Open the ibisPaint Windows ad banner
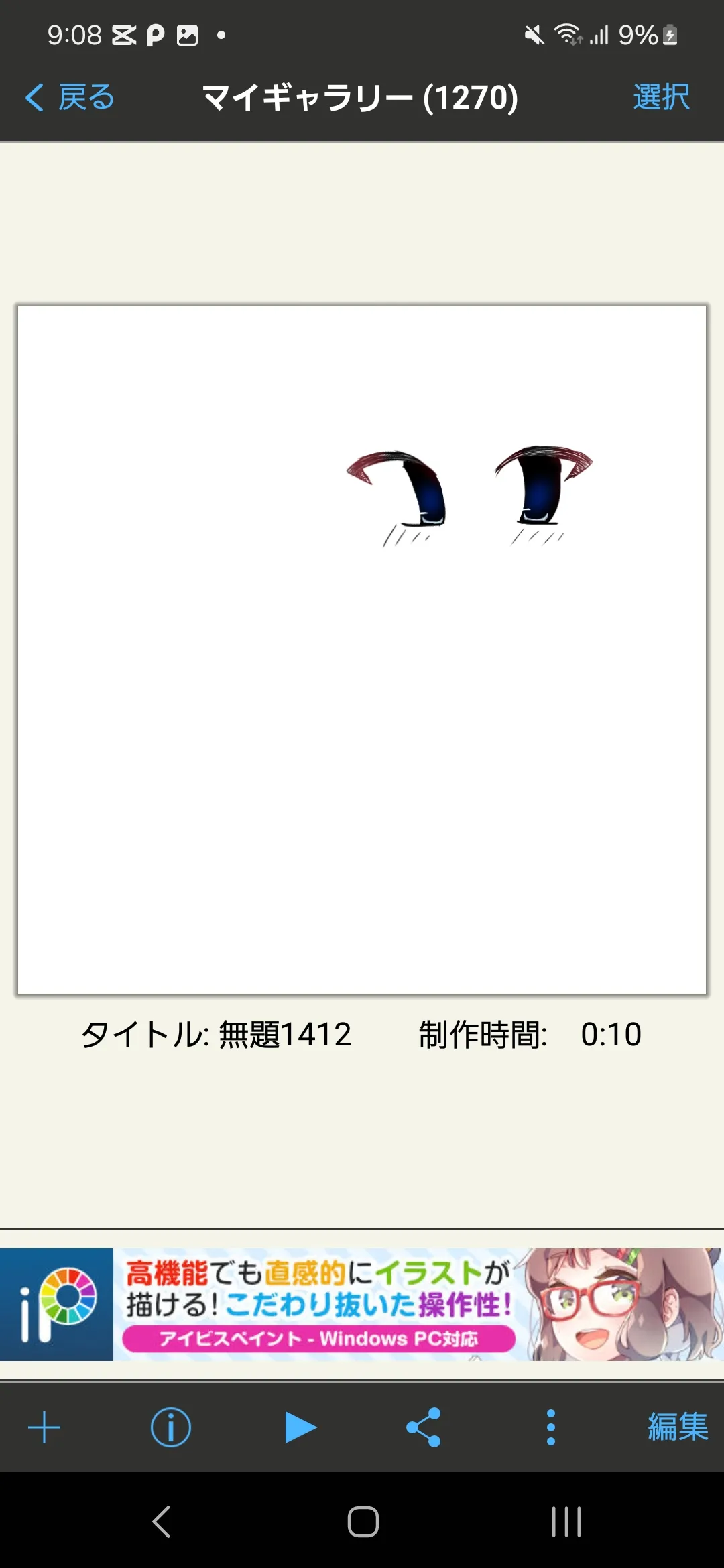The image size is (724, 1568). 362,1304
